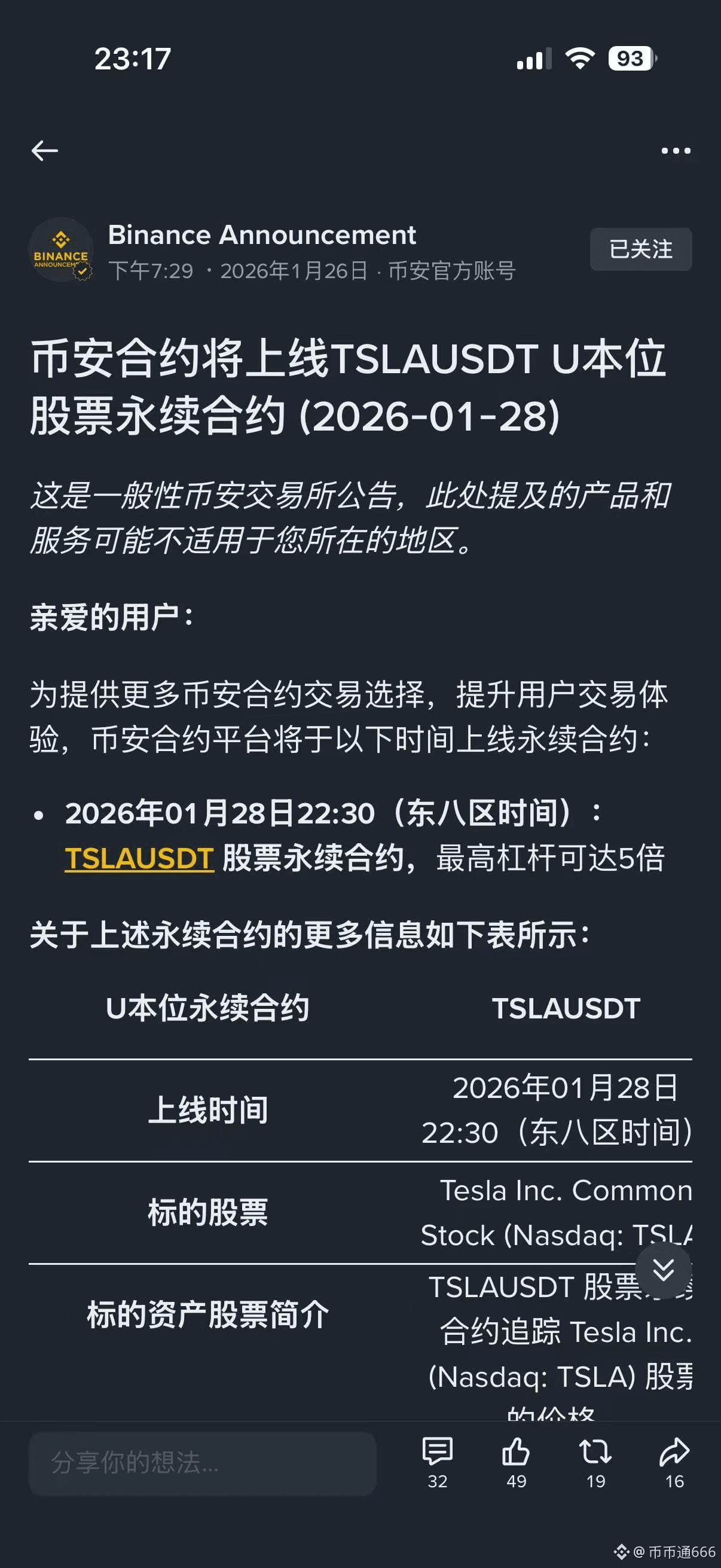Open the TSLAUSDT link
The width and height of the screenshot is (721, 1568).
139,858
